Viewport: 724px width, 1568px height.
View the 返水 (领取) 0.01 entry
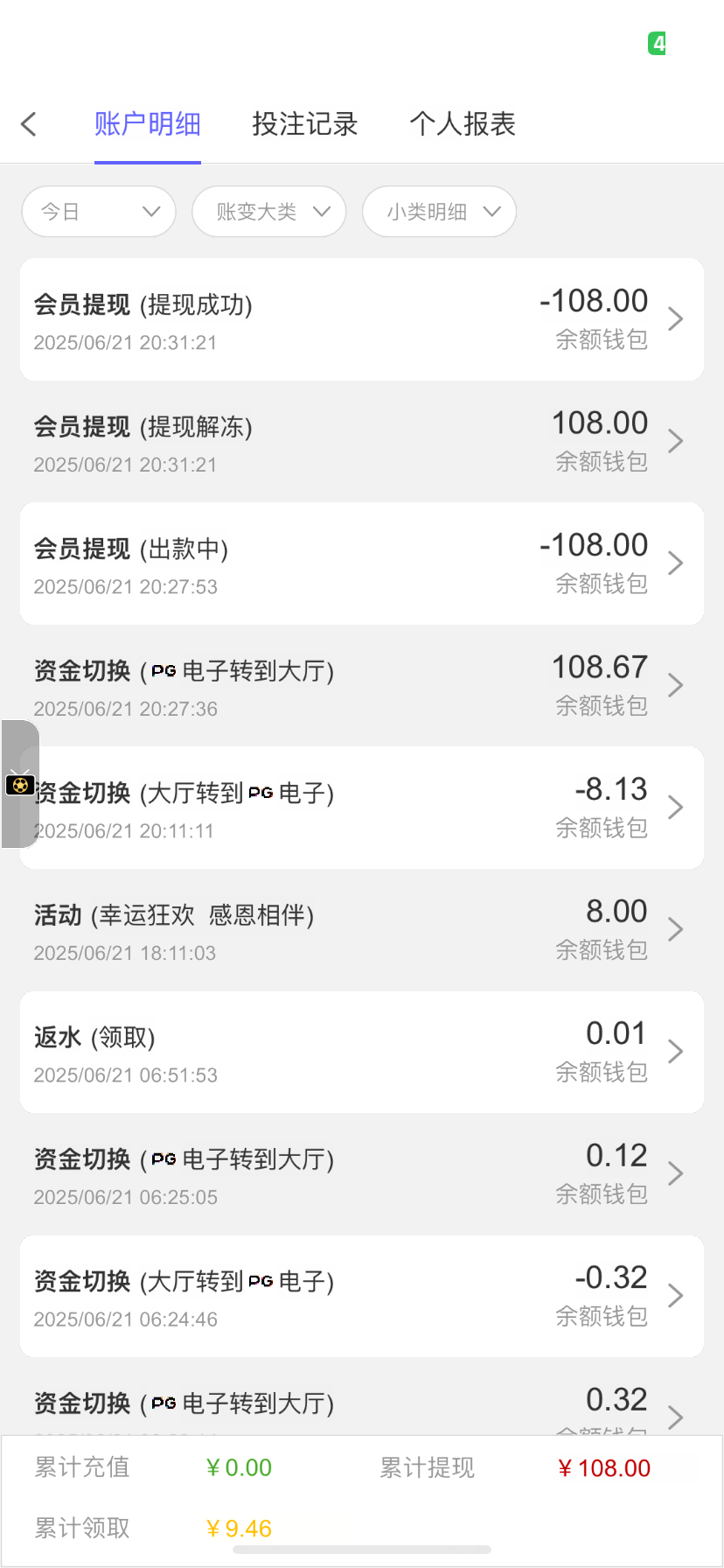361,1052
